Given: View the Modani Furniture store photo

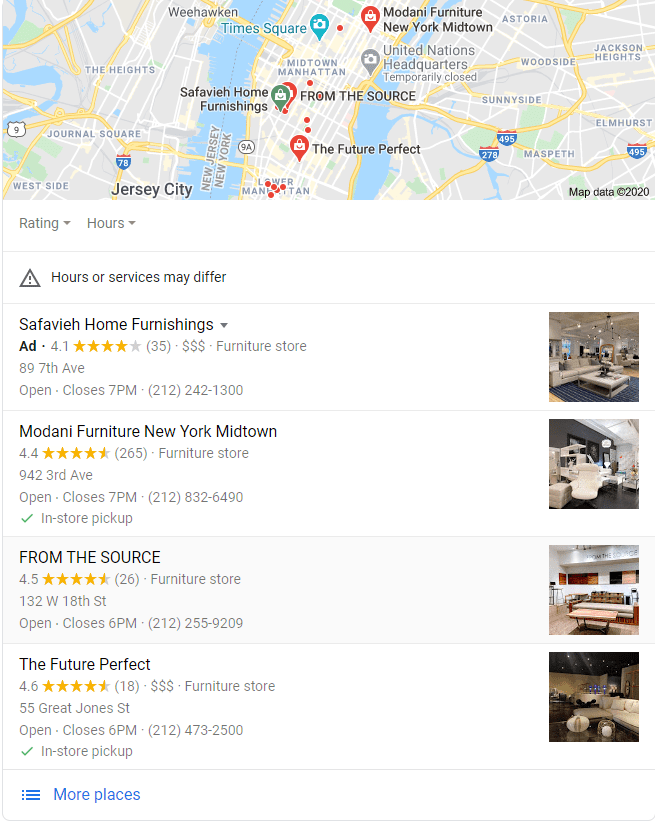Looking at the screenshot, I should [593, 464].
